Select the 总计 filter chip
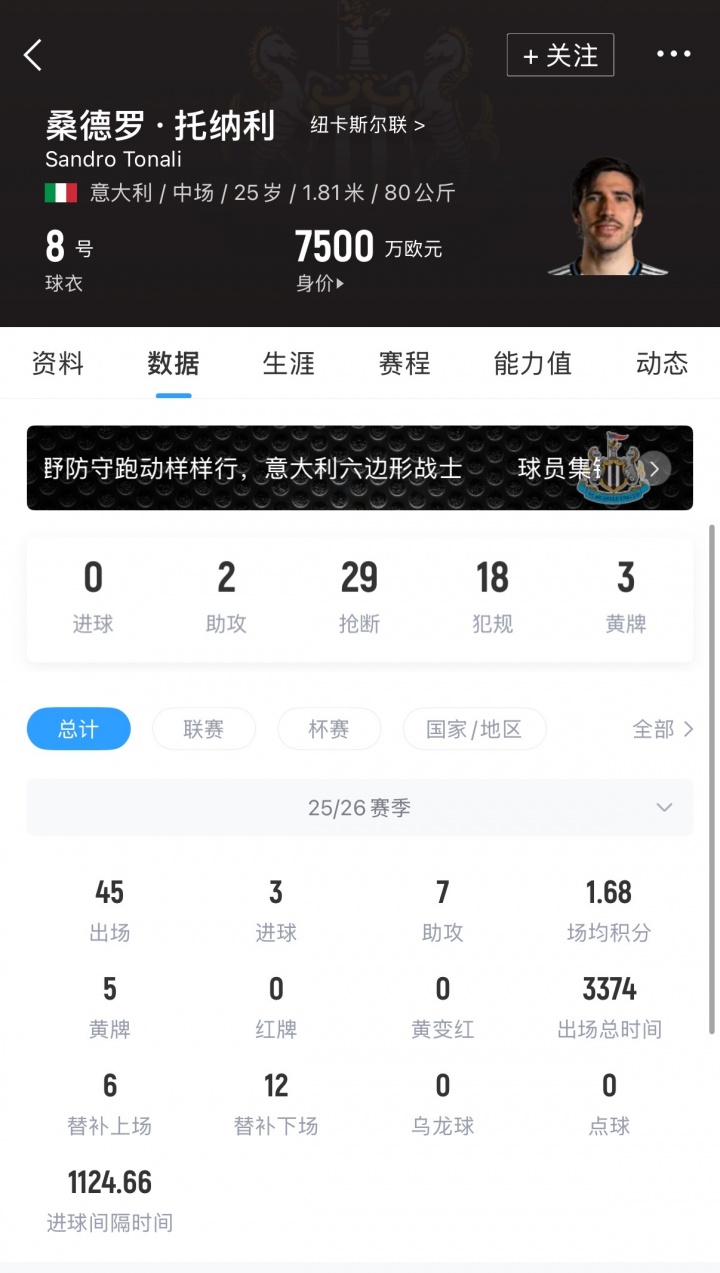Viewport: 720px width, 1273px height. point(78,729)
